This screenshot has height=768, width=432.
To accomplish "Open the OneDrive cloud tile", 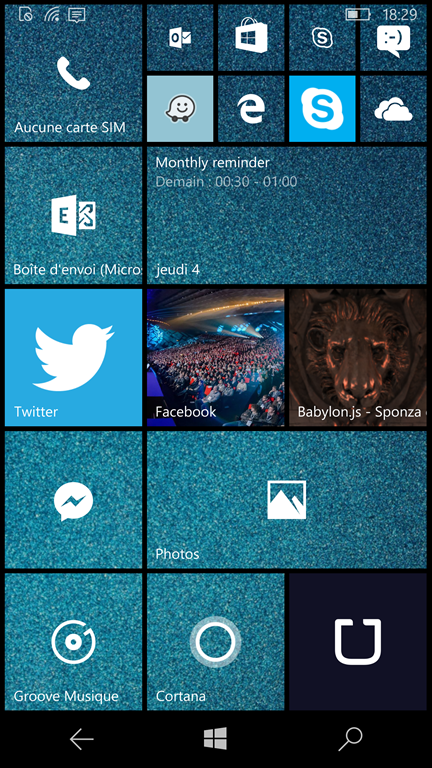I will click(393, 109).
